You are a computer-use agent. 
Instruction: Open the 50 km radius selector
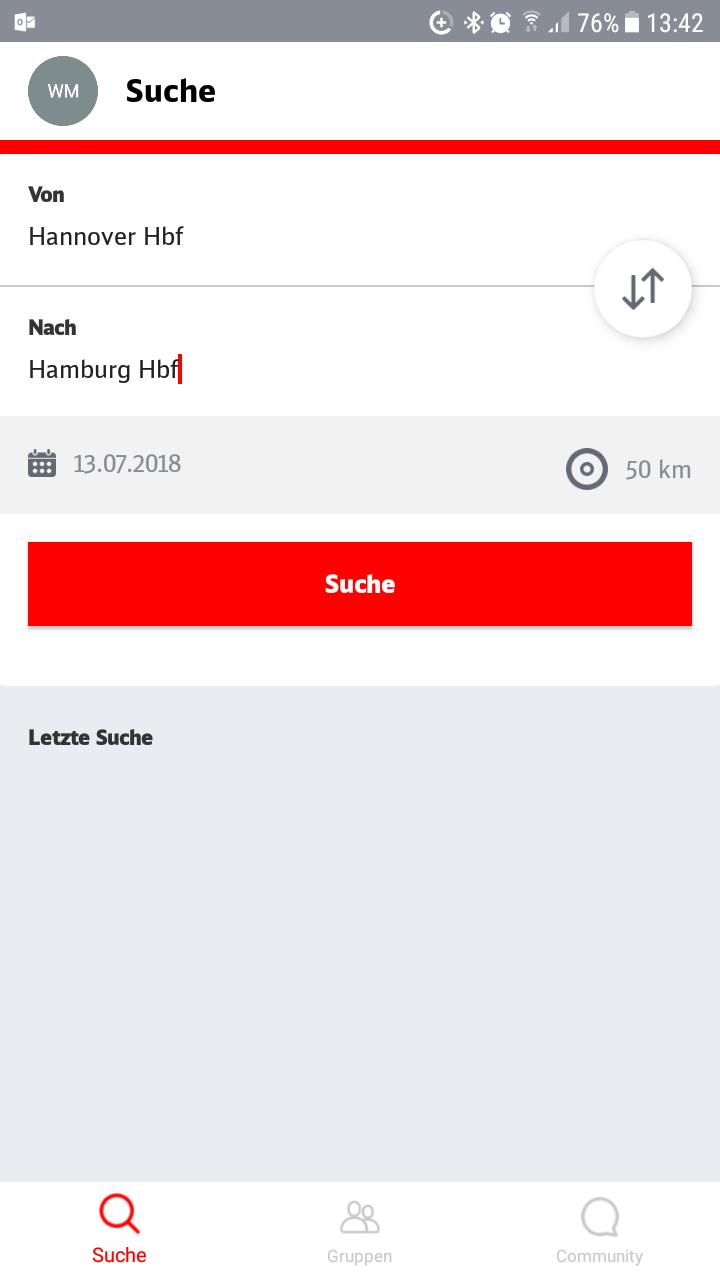point(628,468)
